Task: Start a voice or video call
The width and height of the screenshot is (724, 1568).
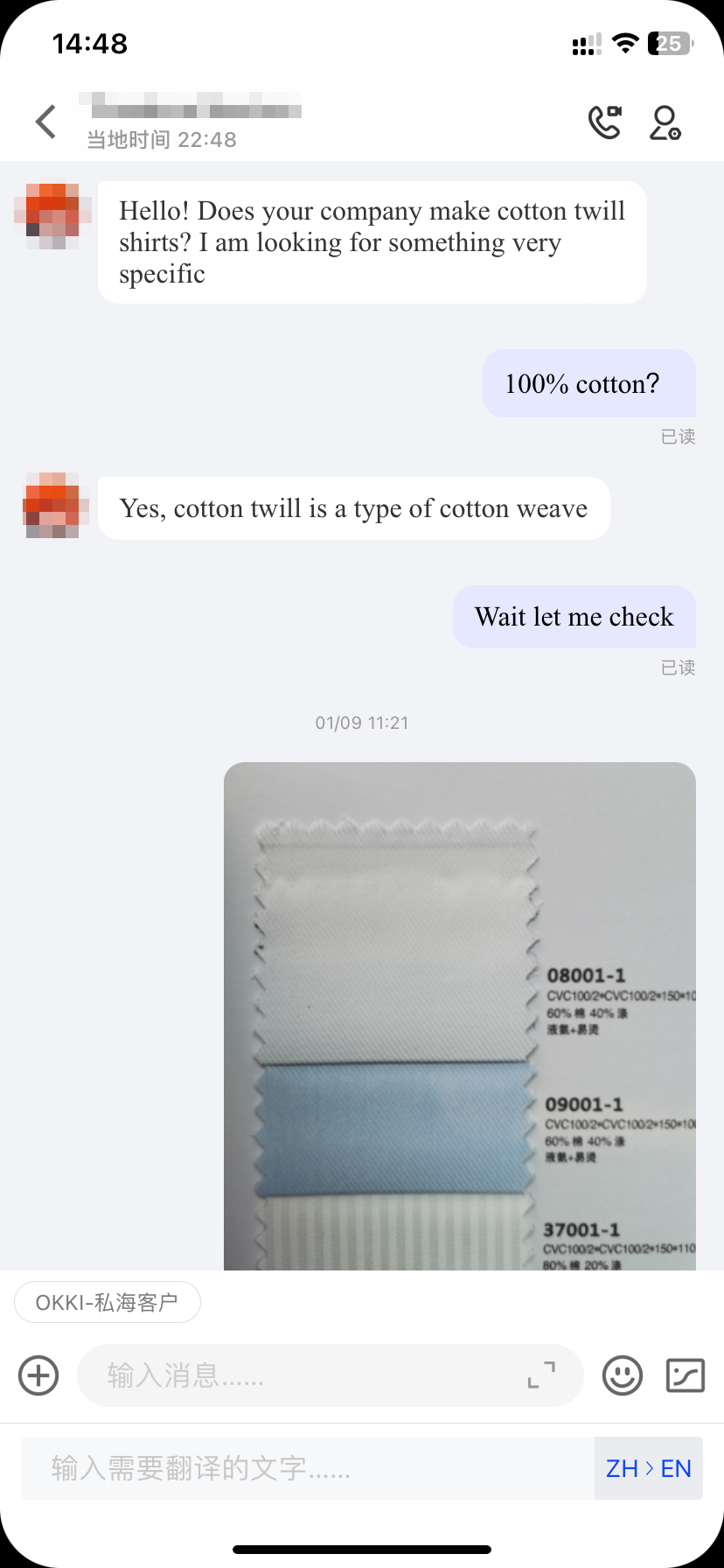Action: pos(605,122)
